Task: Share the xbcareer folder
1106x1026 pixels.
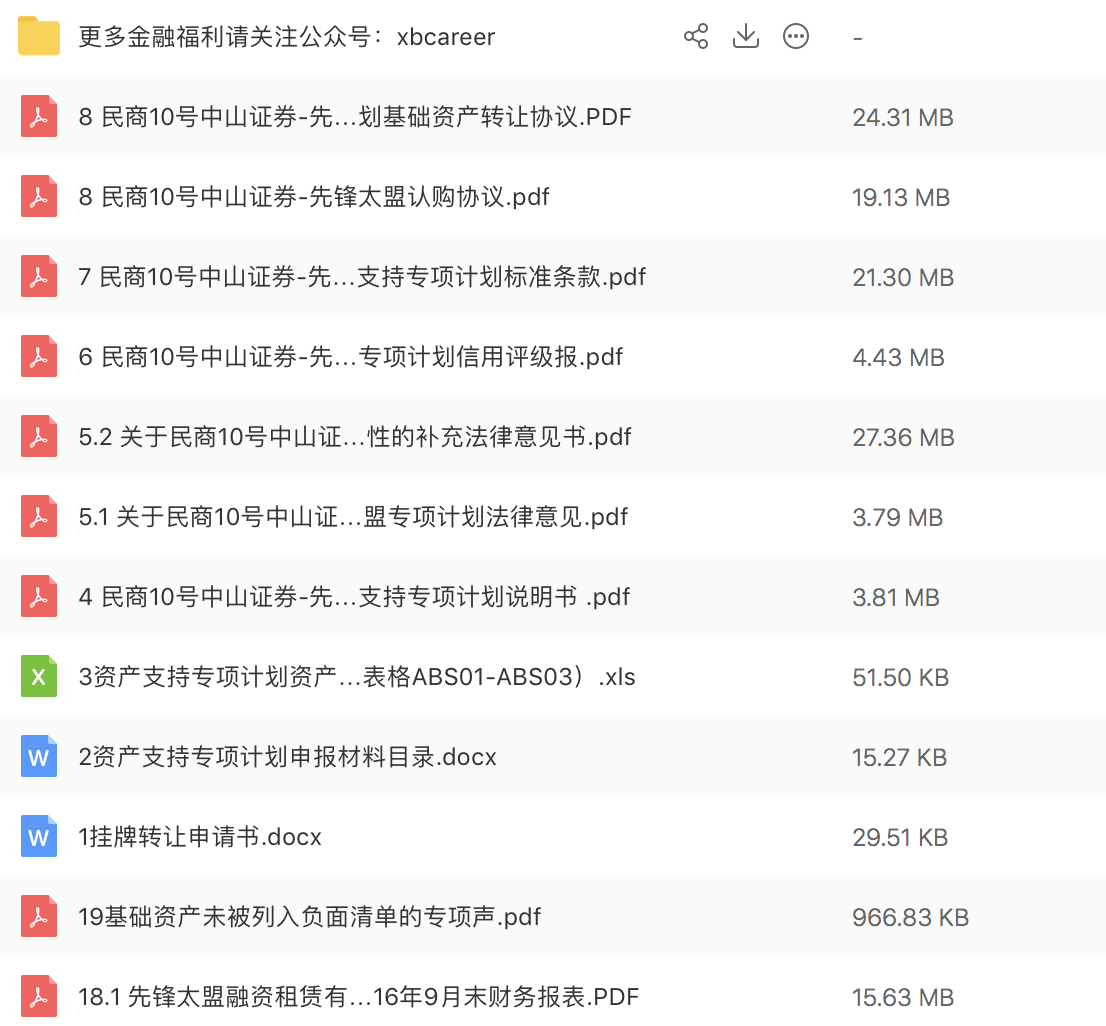Action: pos(696,37)
